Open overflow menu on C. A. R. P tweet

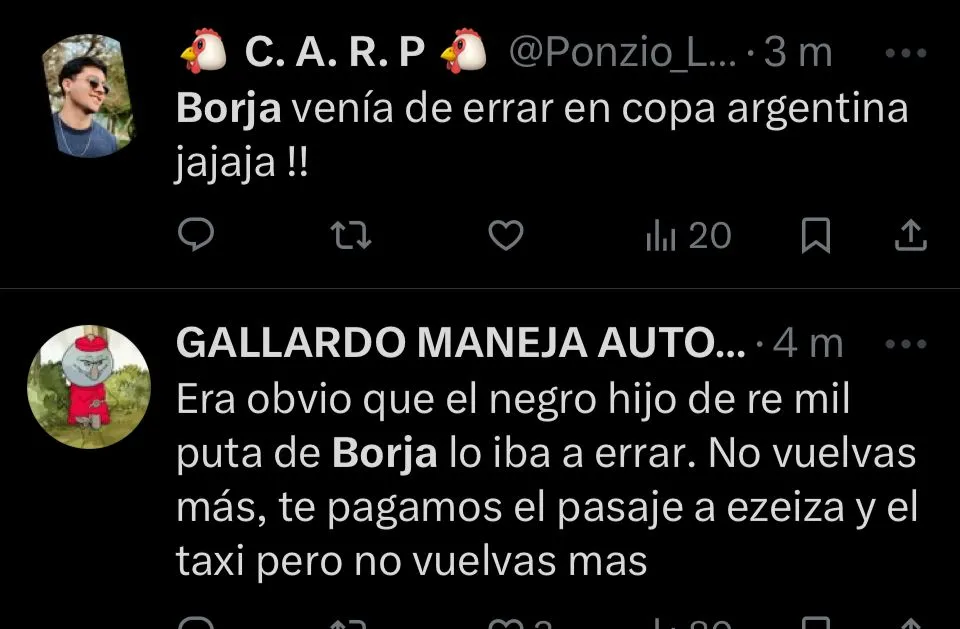(x=906, y=54)
